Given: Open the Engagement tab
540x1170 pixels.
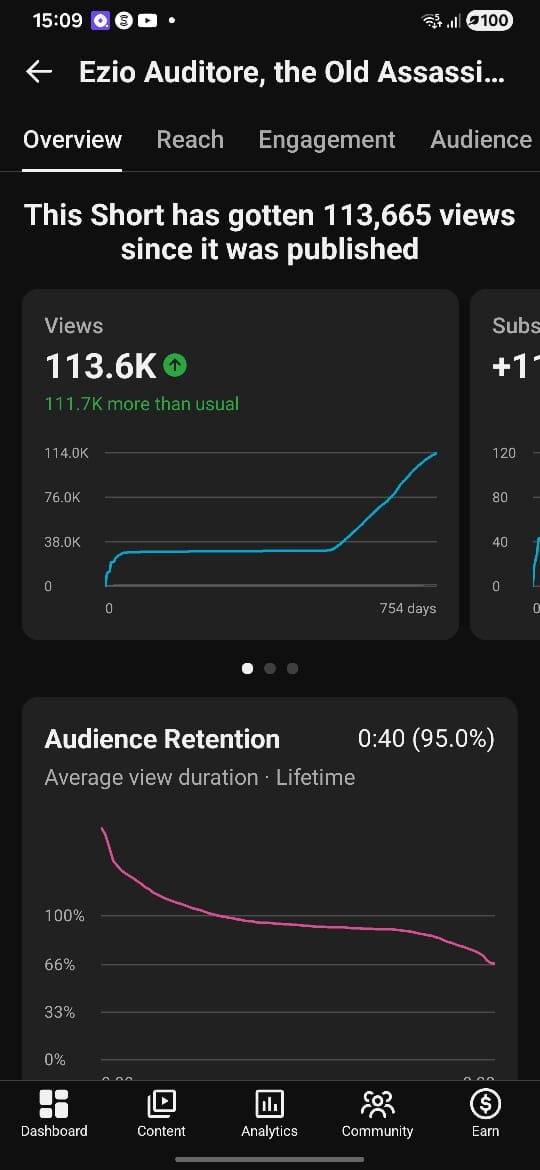Looking at the screenshot, I should point(327,140).
